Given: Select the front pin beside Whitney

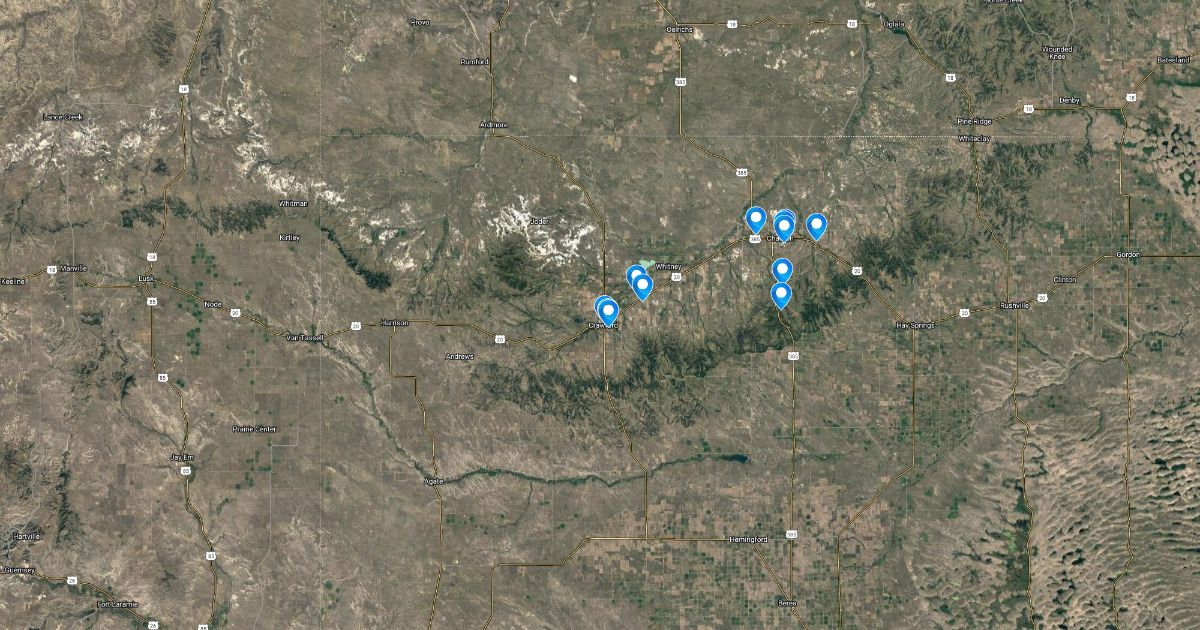Looking at the screenshot, I should click(x=643, y=285).
